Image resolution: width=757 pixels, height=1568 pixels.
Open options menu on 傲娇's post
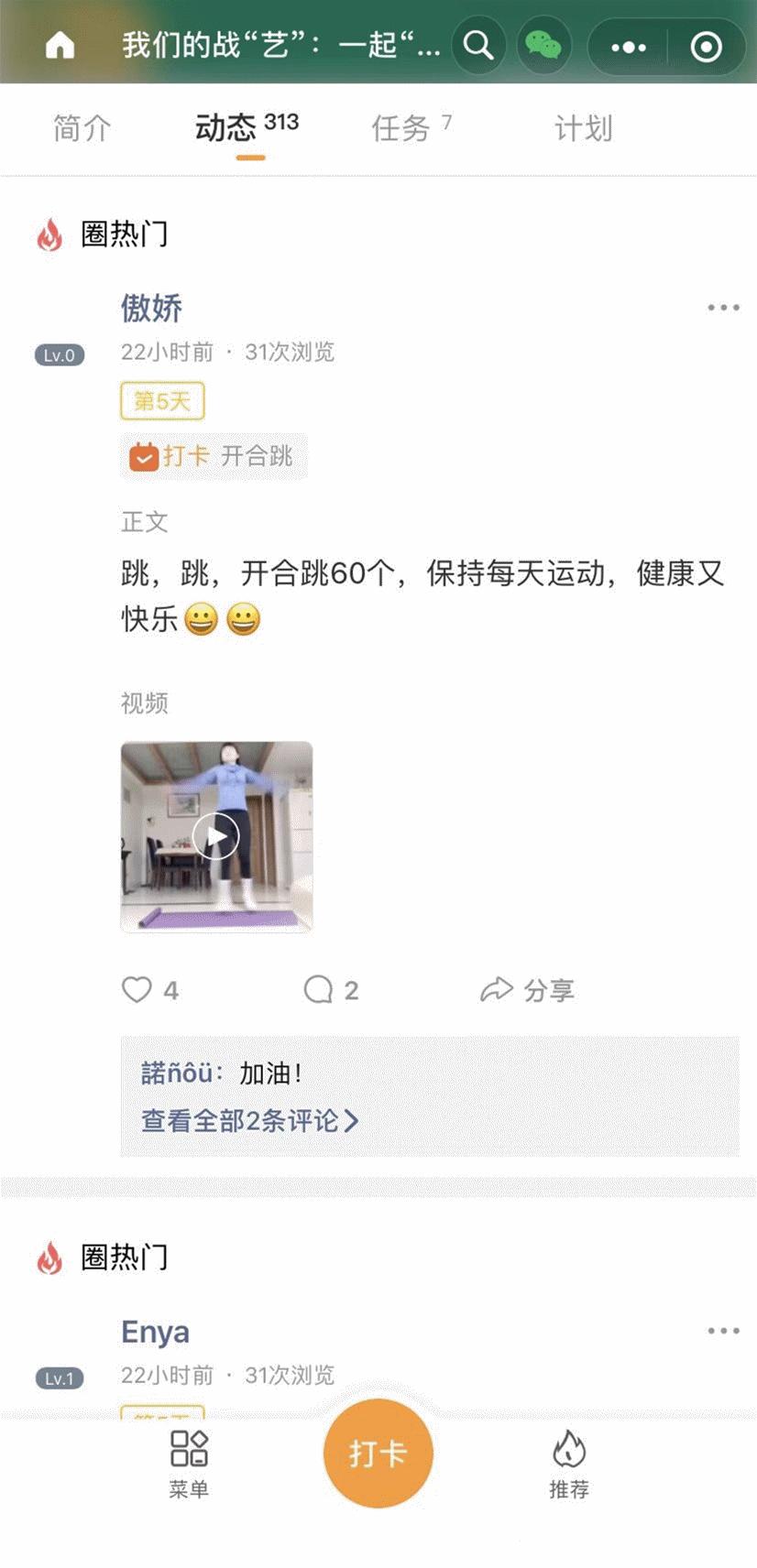(x=723, y=308)
